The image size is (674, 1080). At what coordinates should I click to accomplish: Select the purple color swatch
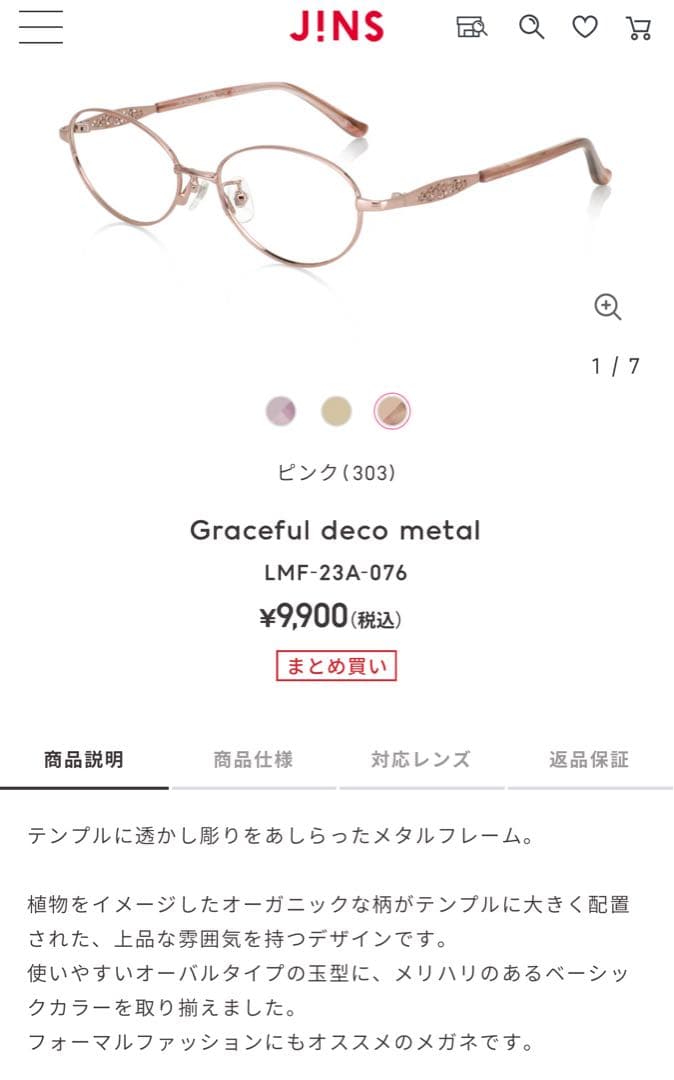coord(281,410)
